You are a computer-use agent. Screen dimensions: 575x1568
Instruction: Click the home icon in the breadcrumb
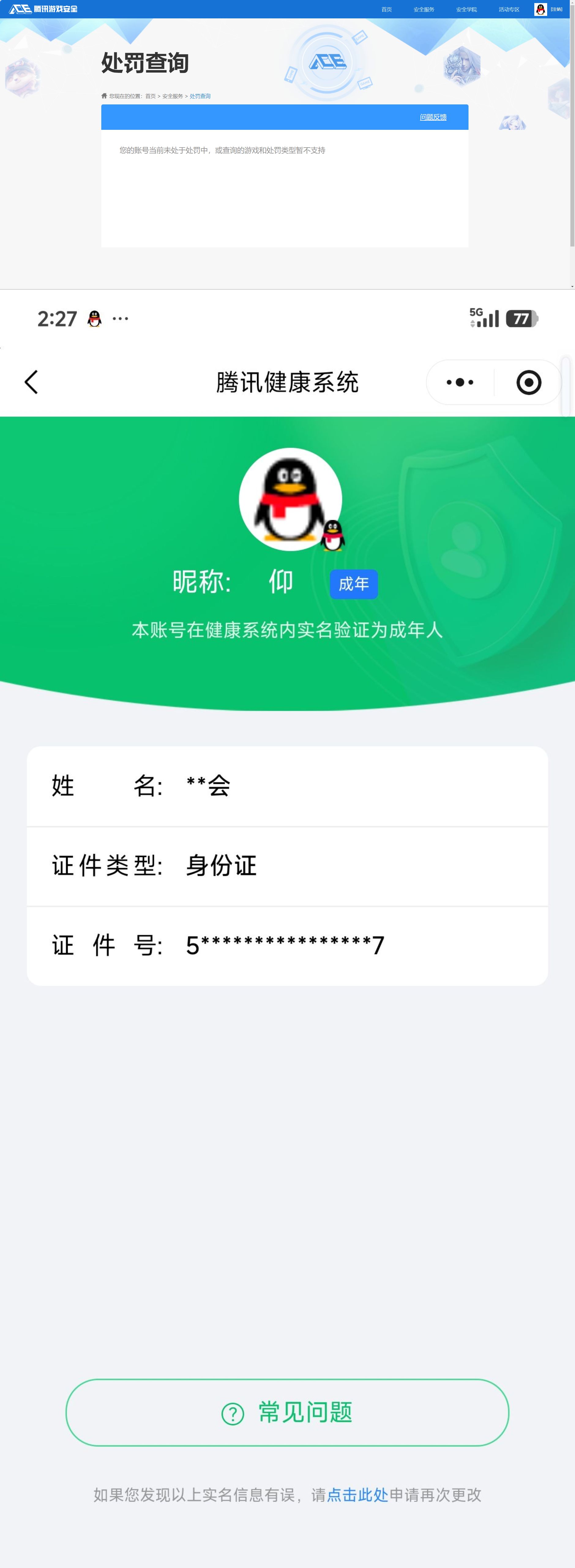click(x=103, y=96)
